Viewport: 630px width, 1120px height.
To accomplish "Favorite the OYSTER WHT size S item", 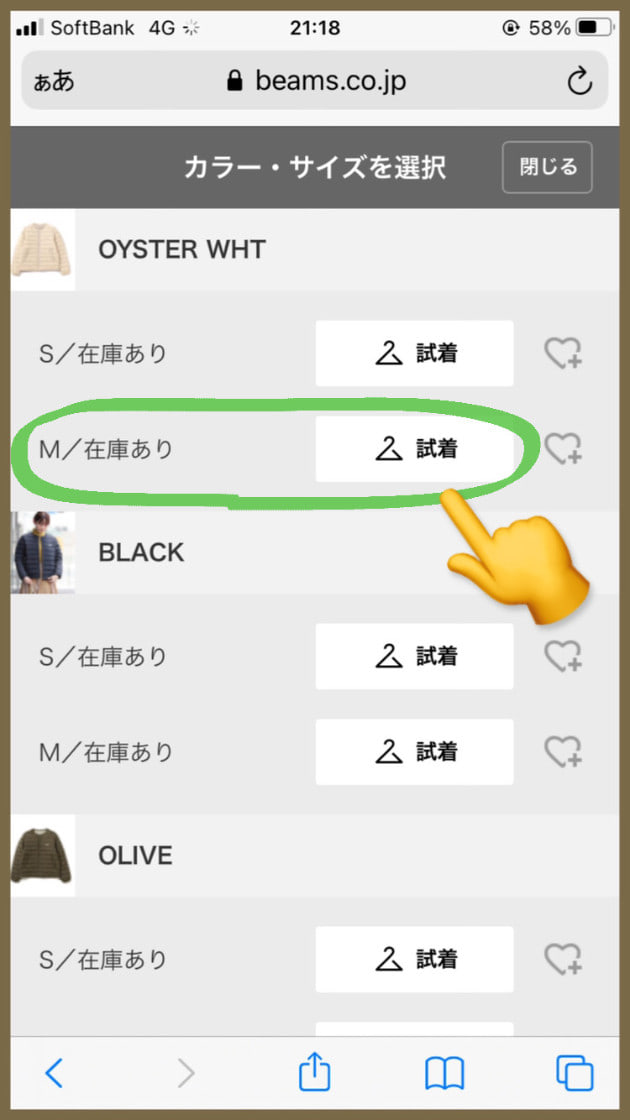I will [563, 353].
